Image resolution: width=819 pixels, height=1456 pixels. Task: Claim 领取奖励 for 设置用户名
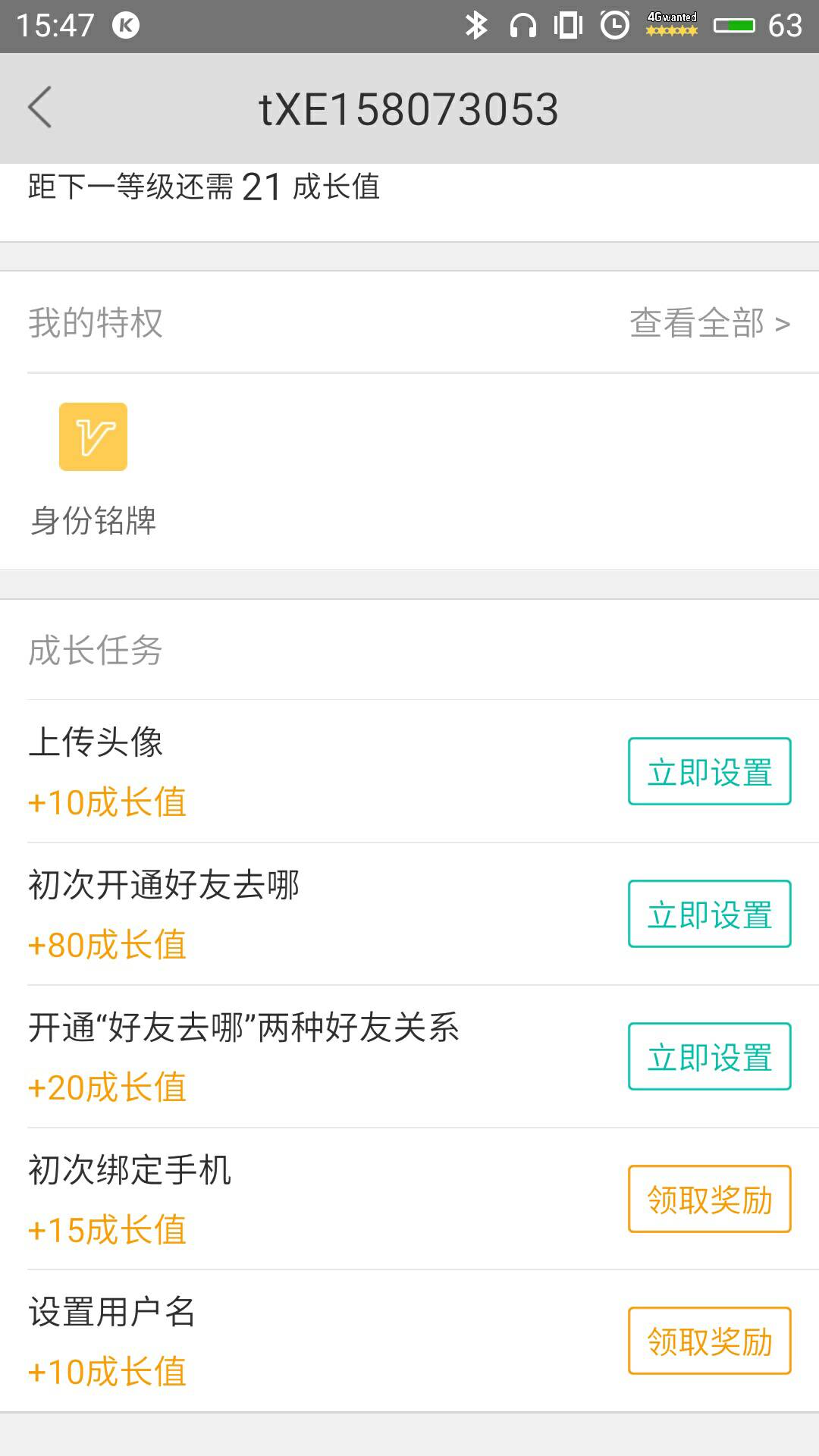(x=709, y=1341)
